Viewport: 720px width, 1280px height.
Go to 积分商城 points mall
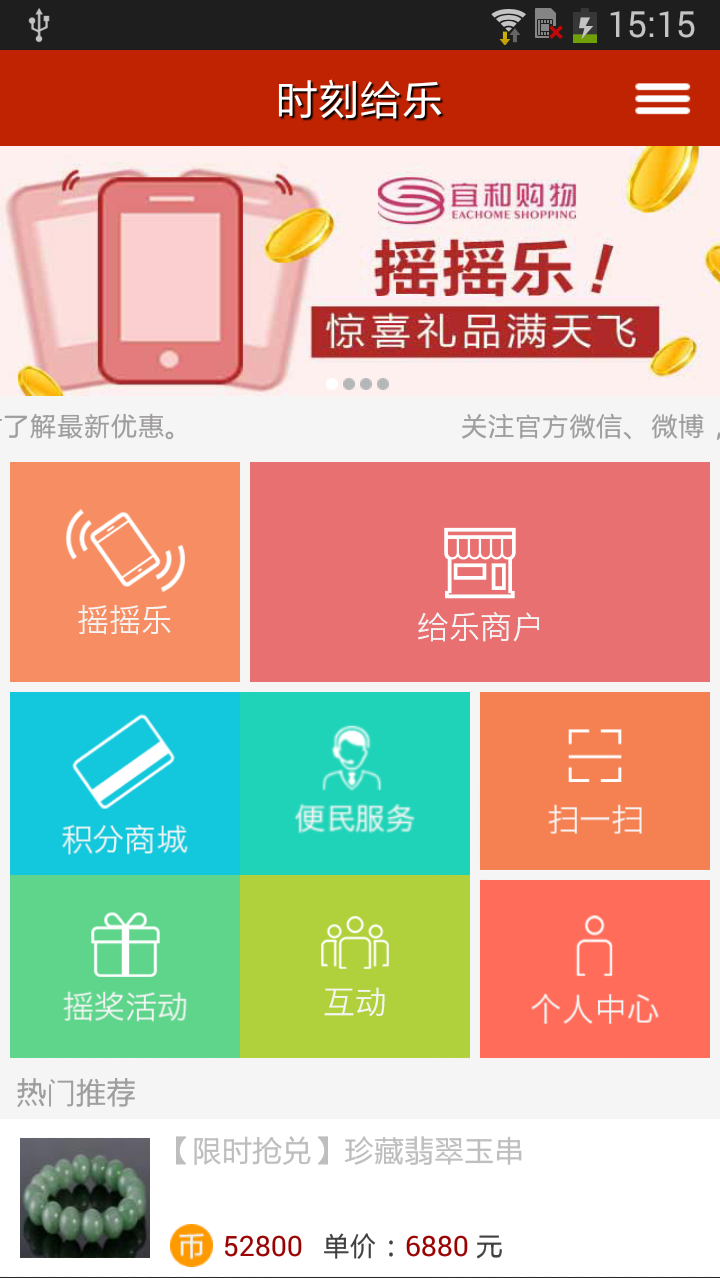pos(125,784)
